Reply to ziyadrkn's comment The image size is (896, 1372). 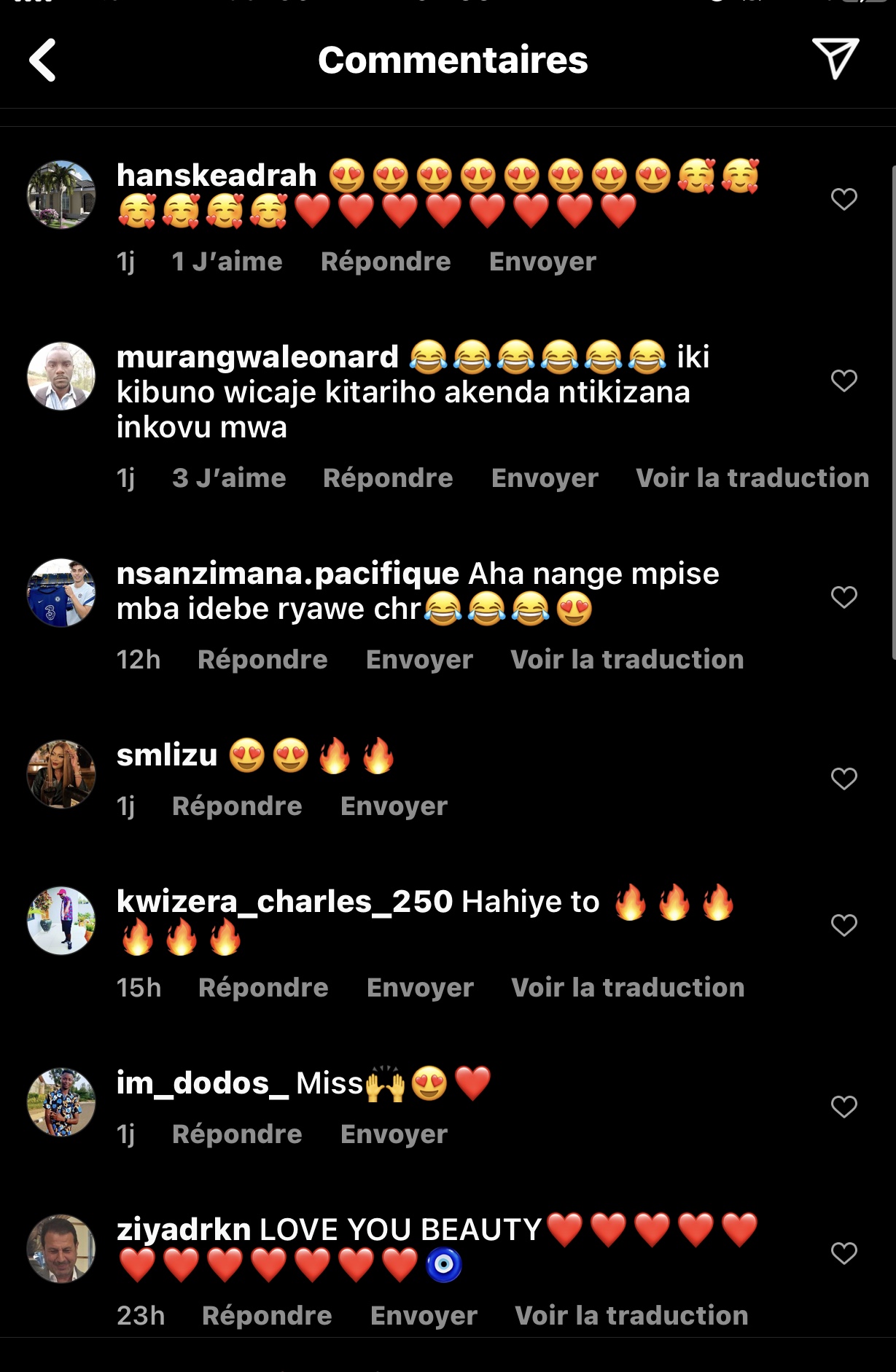tap(267, 1316)
